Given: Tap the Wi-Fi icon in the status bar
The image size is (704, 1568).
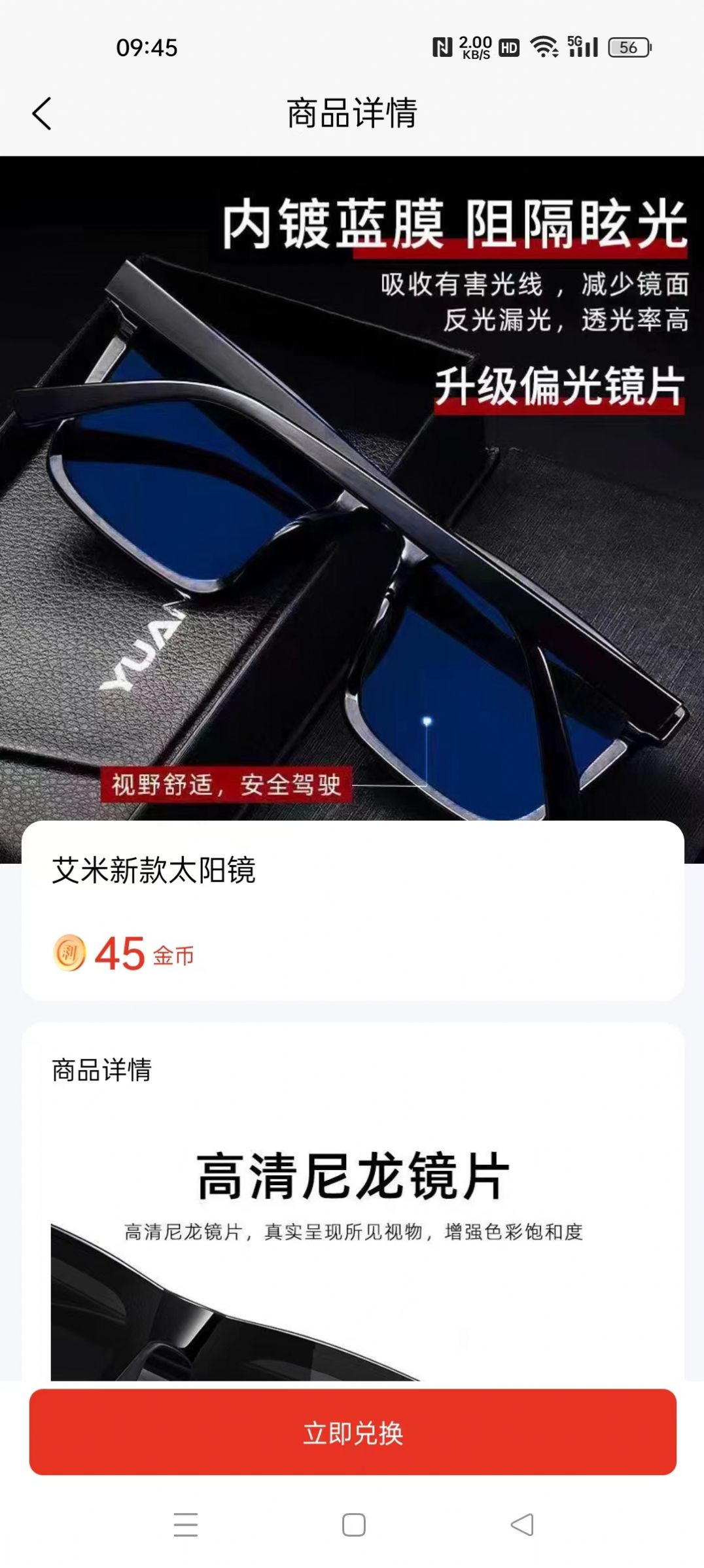Looking at the screenshot, I should pos(544,47).
